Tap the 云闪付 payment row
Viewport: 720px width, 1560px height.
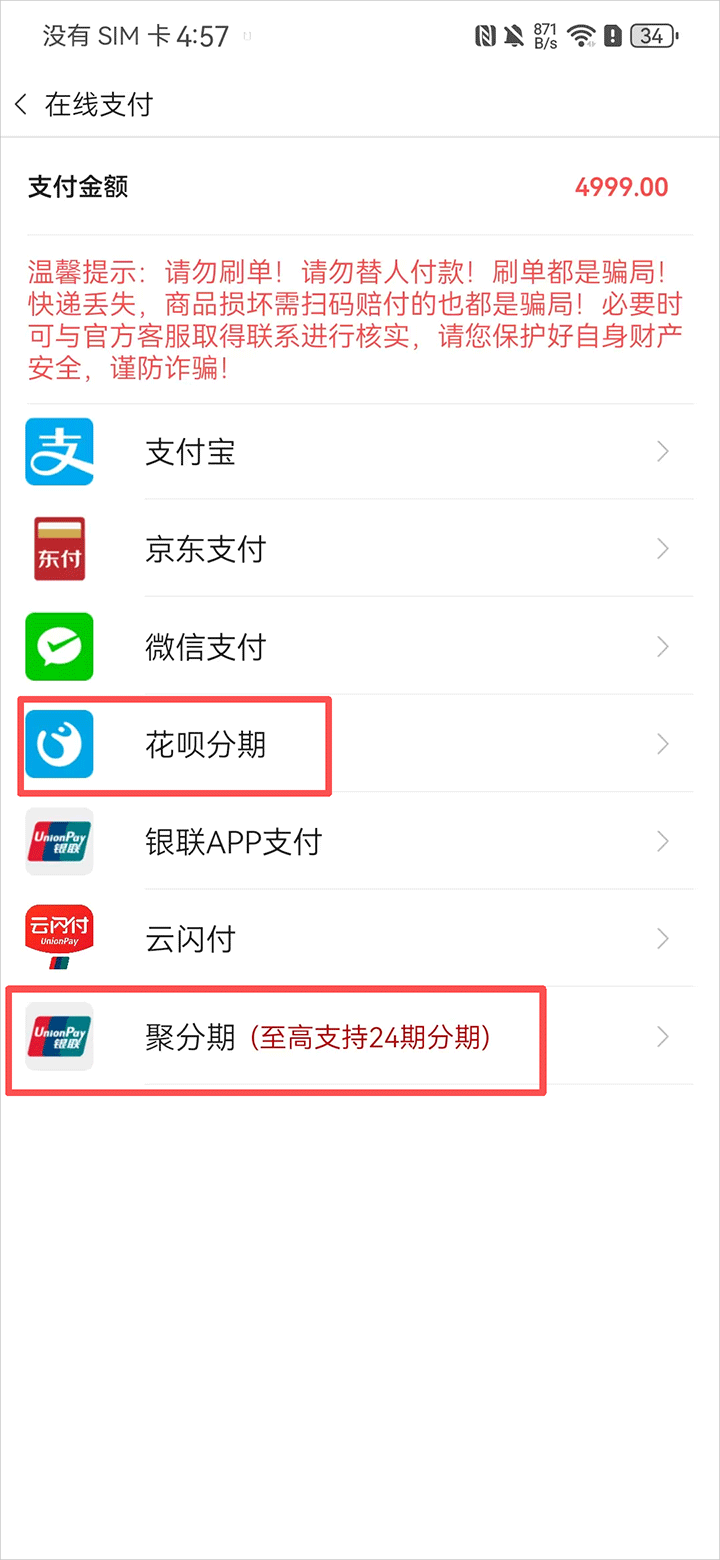tap(360, 939)
